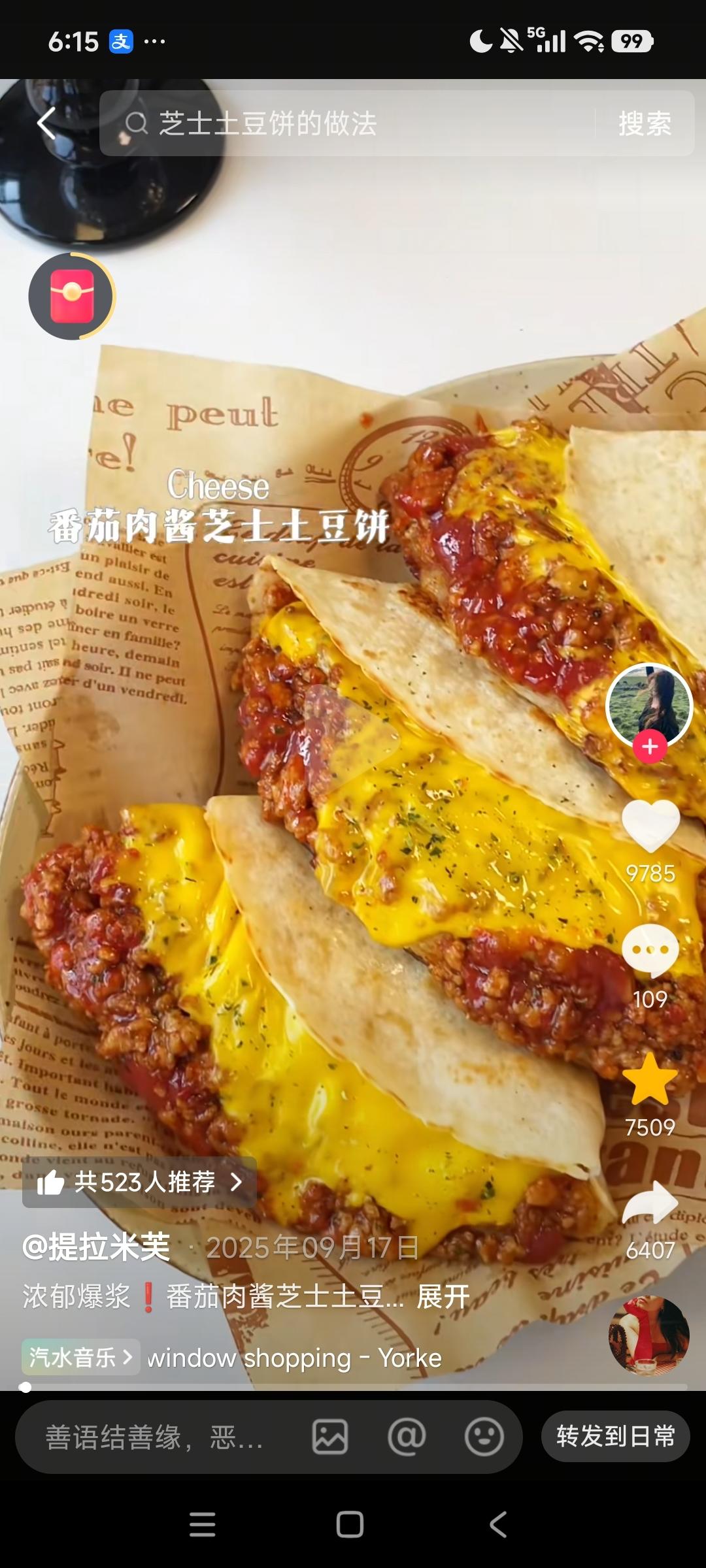Like this video with the heart
The width and height of the screenshot is (706, 1568).
(x=650, y=826)
